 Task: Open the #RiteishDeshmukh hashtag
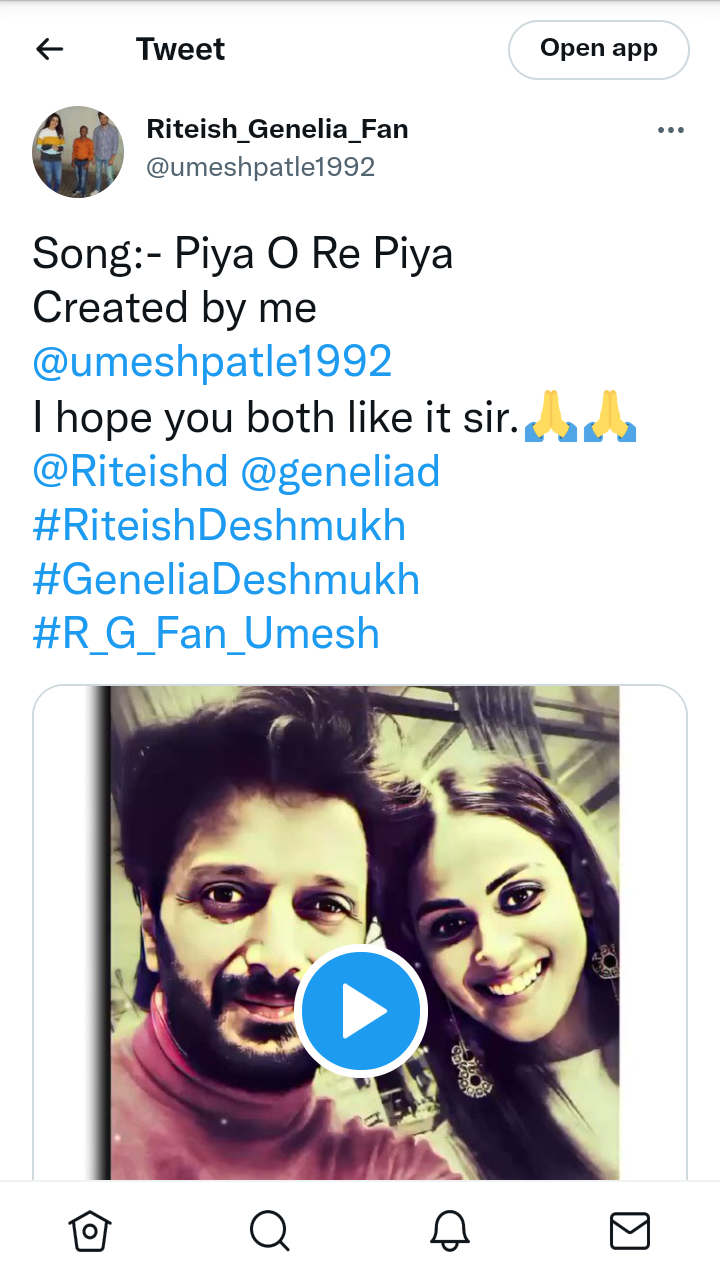click(219, 525)
